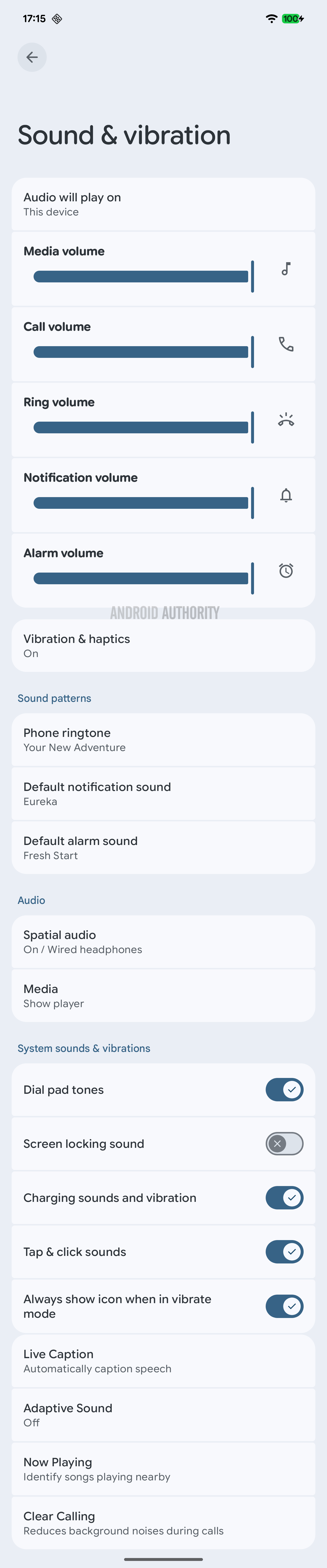The height and width of the screenshot is (1568, 327).
Task: Open Media player settings
Action: point(163,996)
